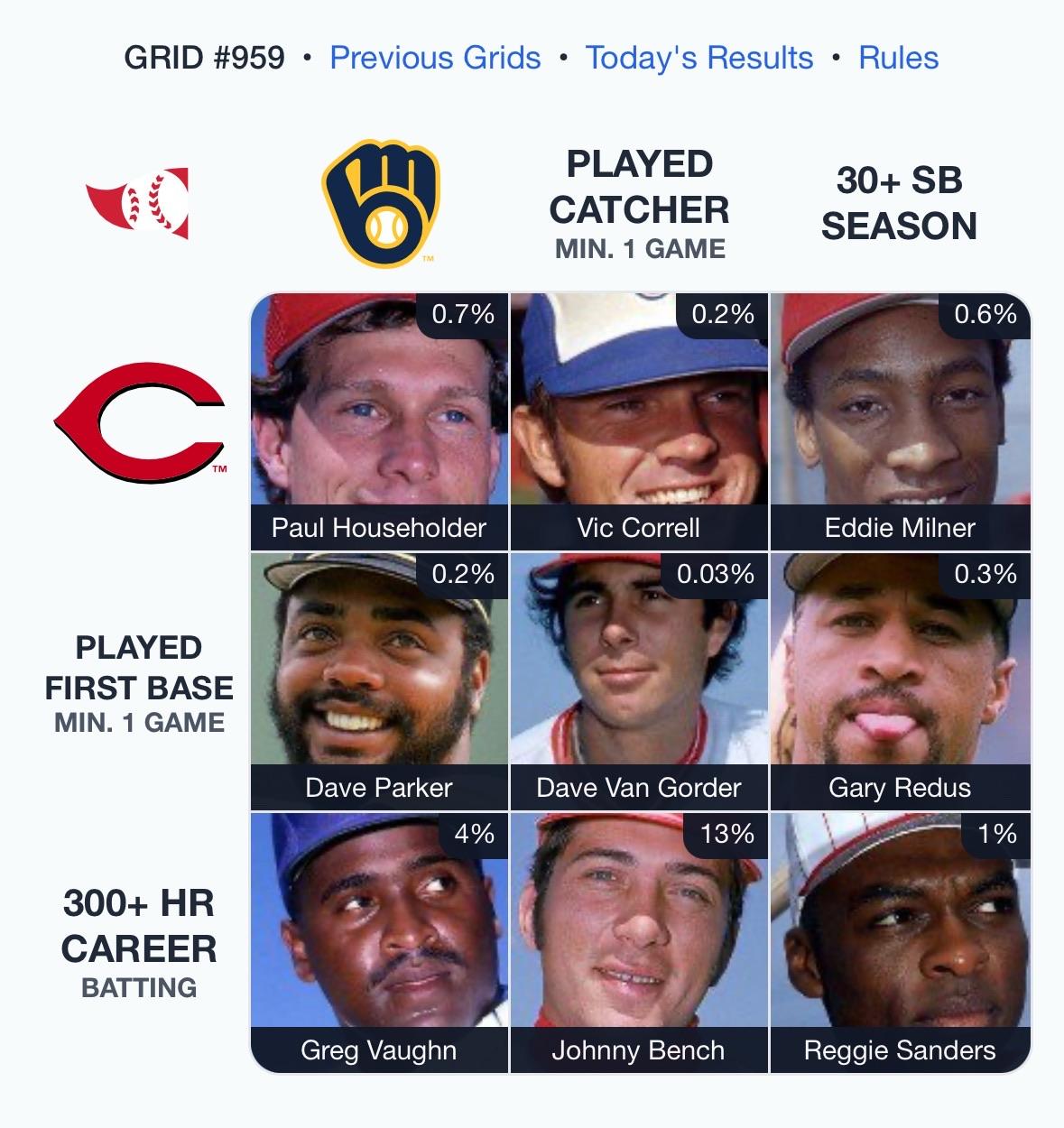Viewport: 1064px width, 1128px height.
Task: Tap the Dave Van Gorder tile
Action: (x=639, y=681)
